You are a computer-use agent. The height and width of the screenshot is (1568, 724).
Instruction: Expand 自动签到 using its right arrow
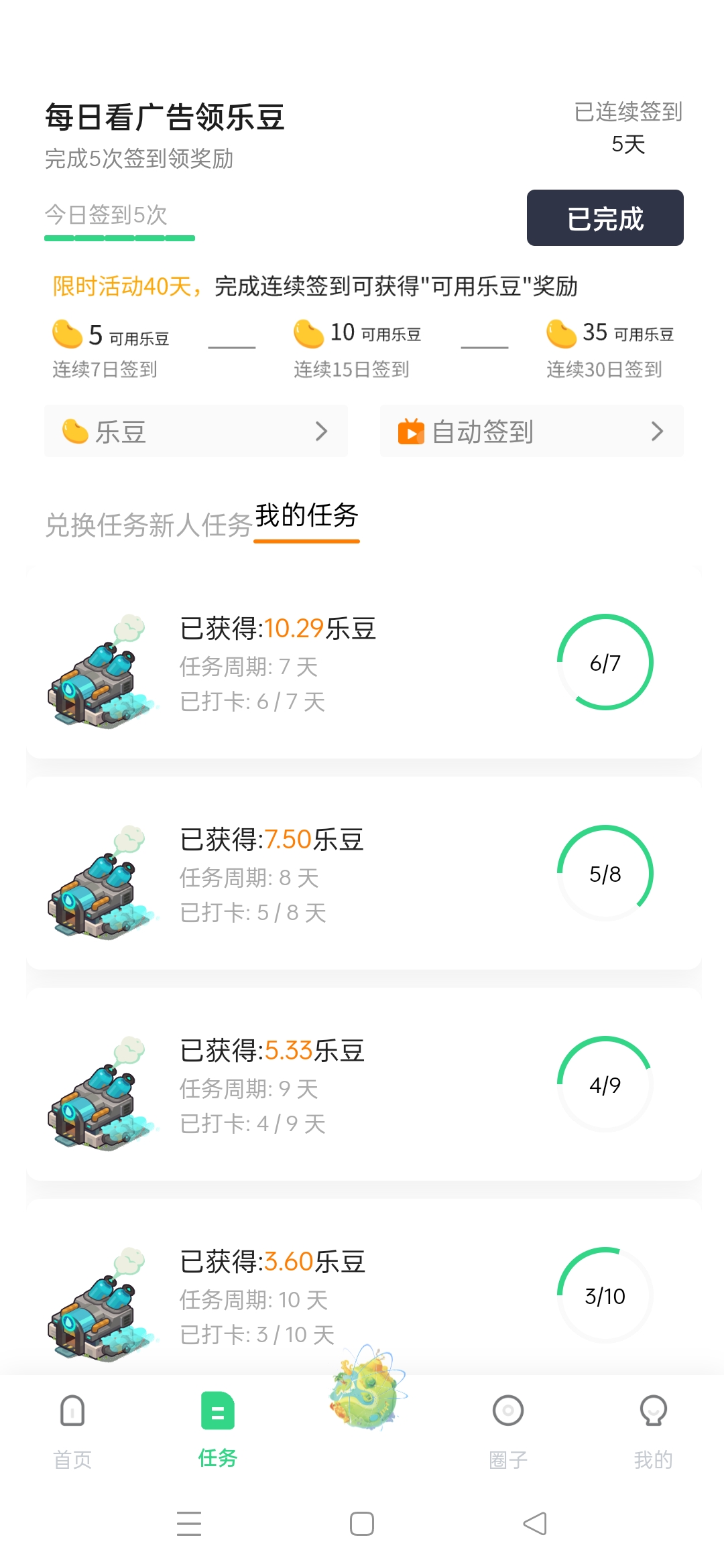[657, 432]
